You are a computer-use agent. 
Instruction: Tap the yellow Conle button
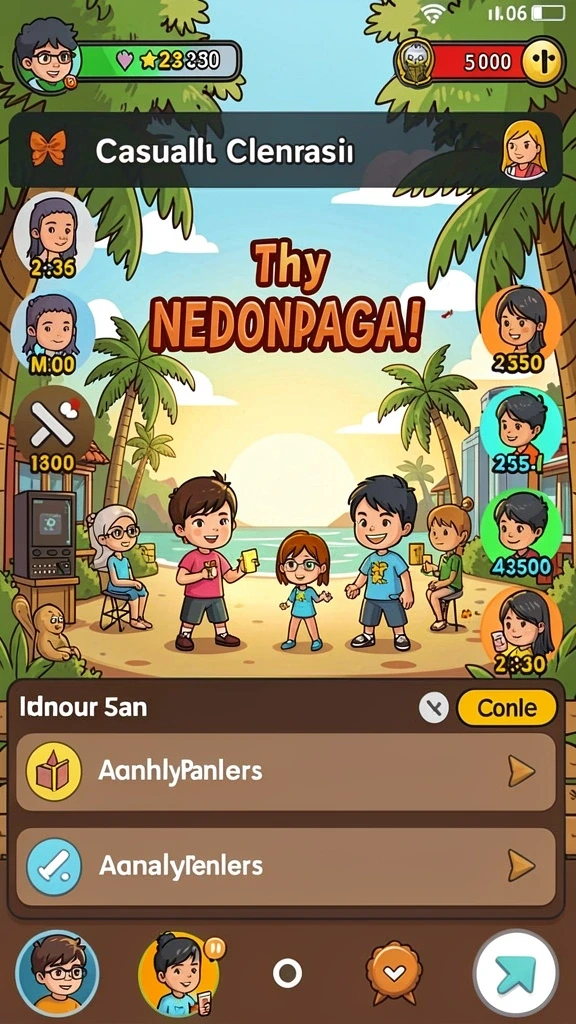[507, 708]
